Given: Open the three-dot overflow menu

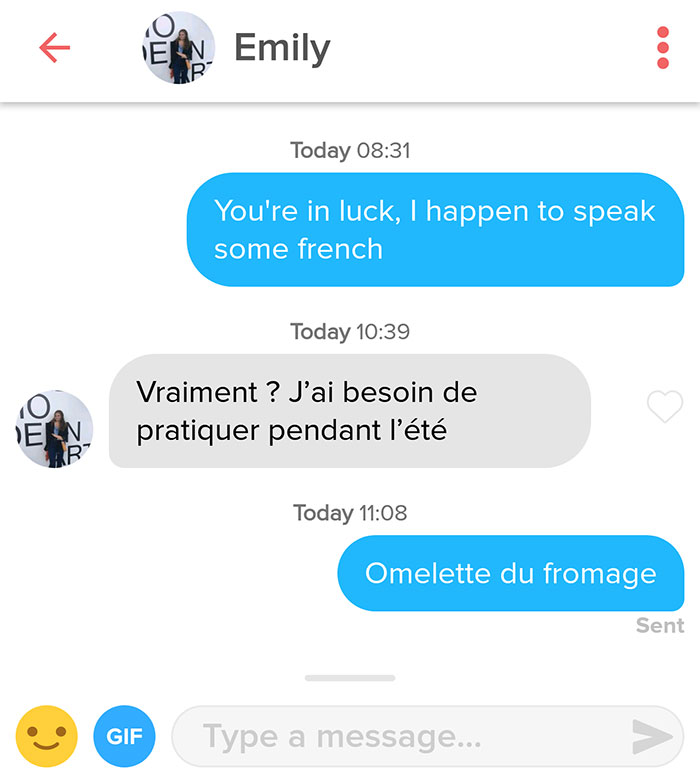Looking at the screenshot, I should 662,48.
